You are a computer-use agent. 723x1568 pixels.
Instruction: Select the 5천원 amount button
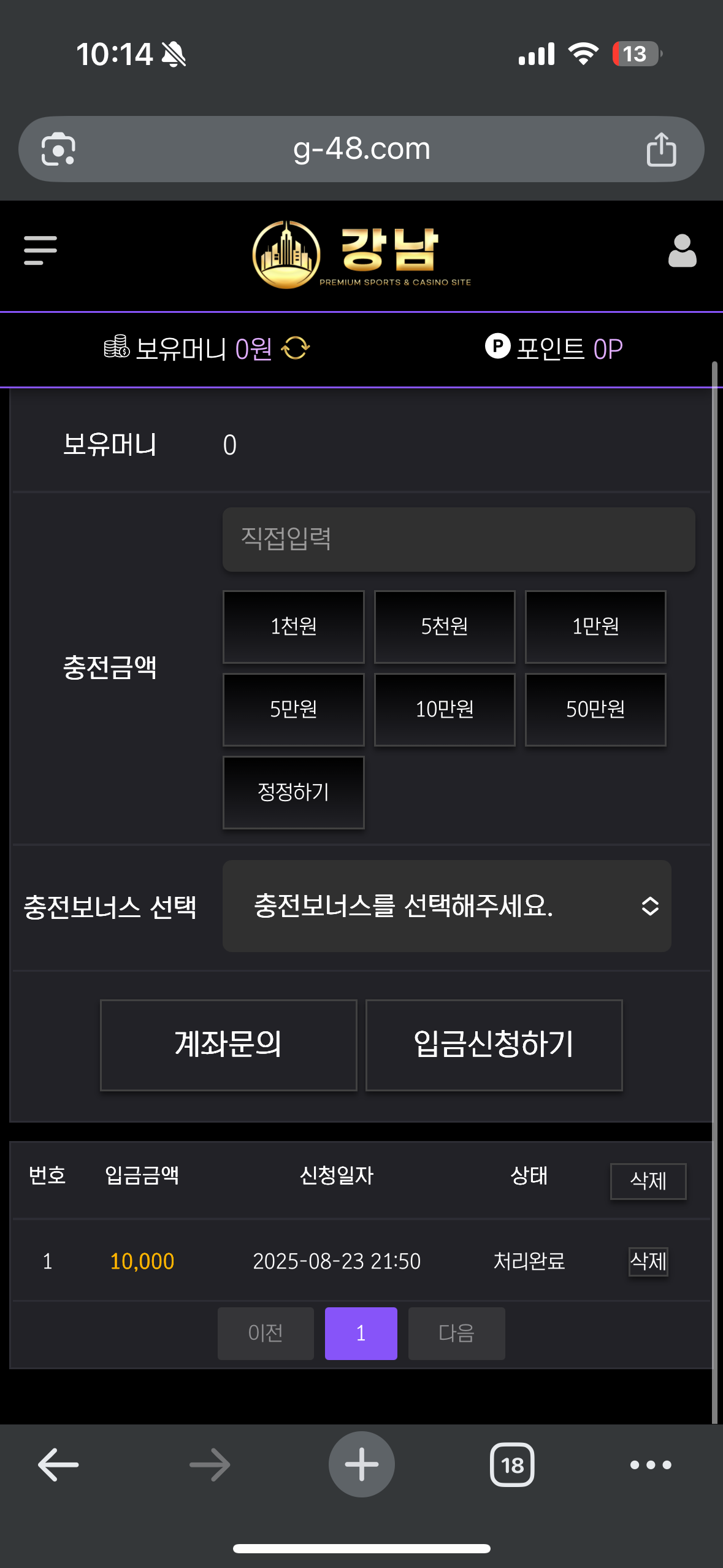[x=445, y=626]
